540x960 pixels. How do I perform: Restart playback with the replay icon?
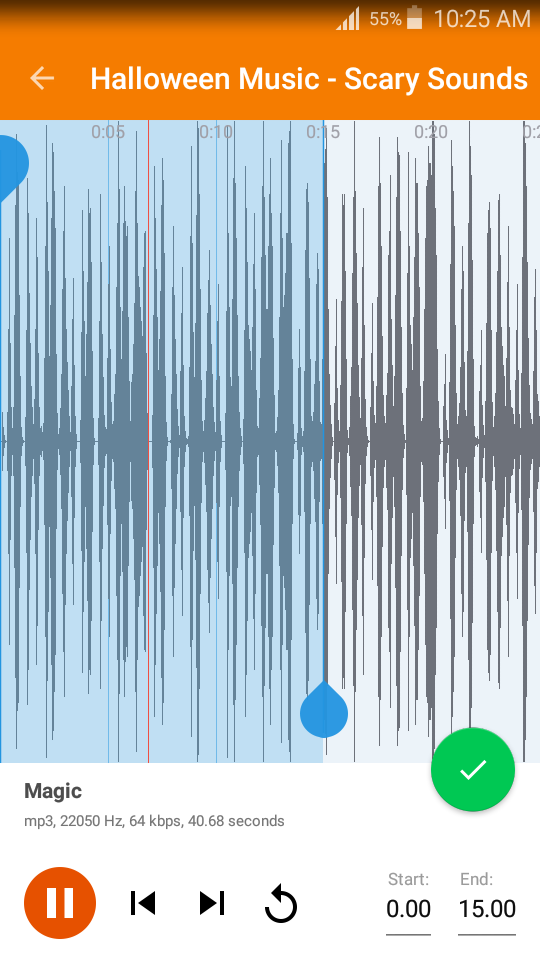coord(280,903)
